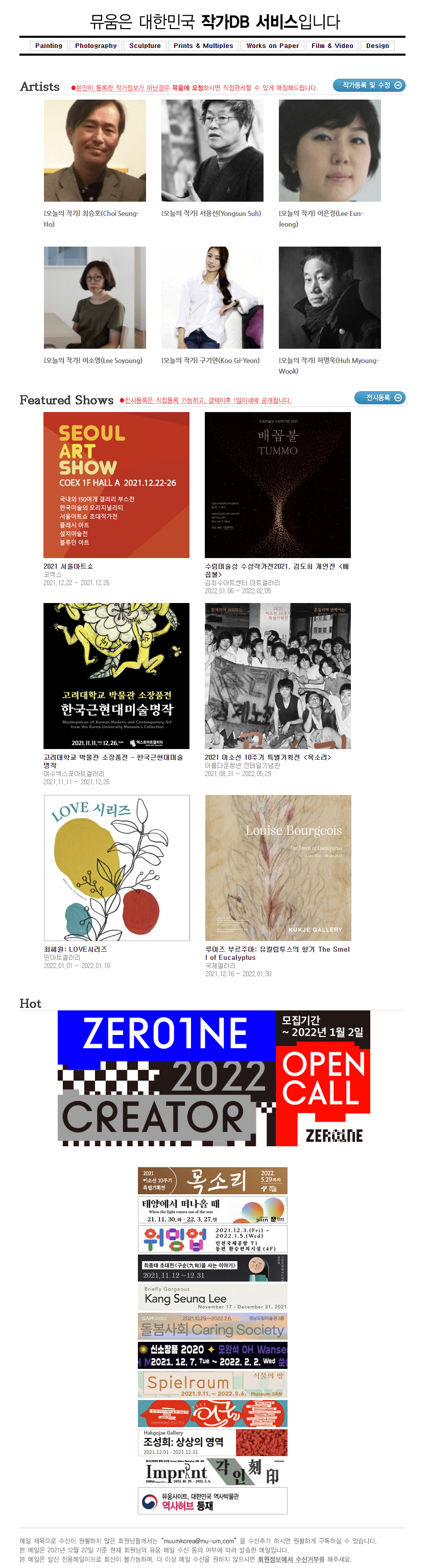Select the Design category
This screenshot has width=429, height=1568.
(377, 45)
